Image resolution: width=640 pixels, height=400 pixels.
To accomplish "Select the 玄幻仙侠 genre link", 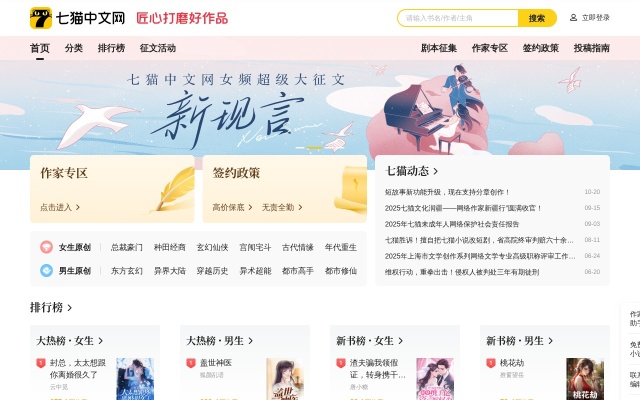I will click(x=212, y=247).
